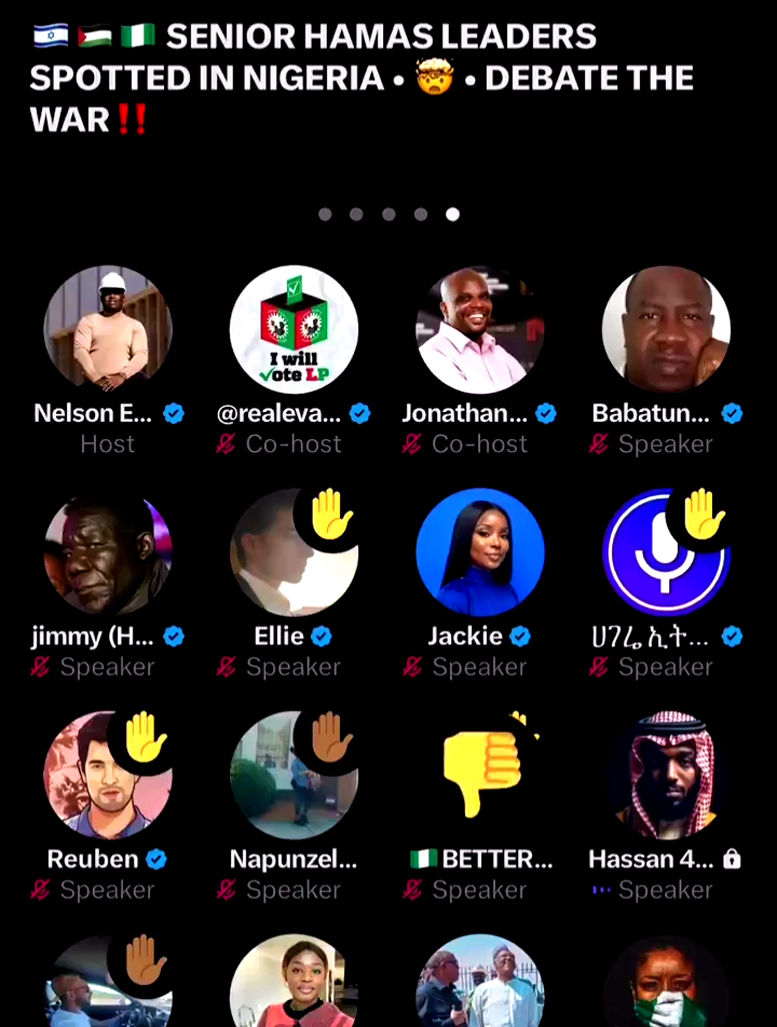Screen dimensions: 777x1027
Task: Tap speaker Babatun...'s avatar
Action: click(x=666, y=330)
